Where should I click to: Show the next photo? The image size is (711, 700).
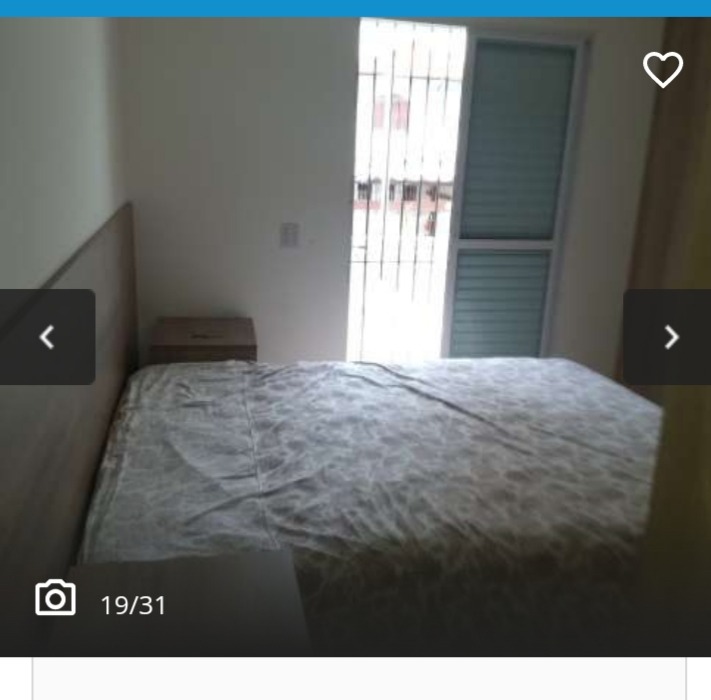[670, 337]
